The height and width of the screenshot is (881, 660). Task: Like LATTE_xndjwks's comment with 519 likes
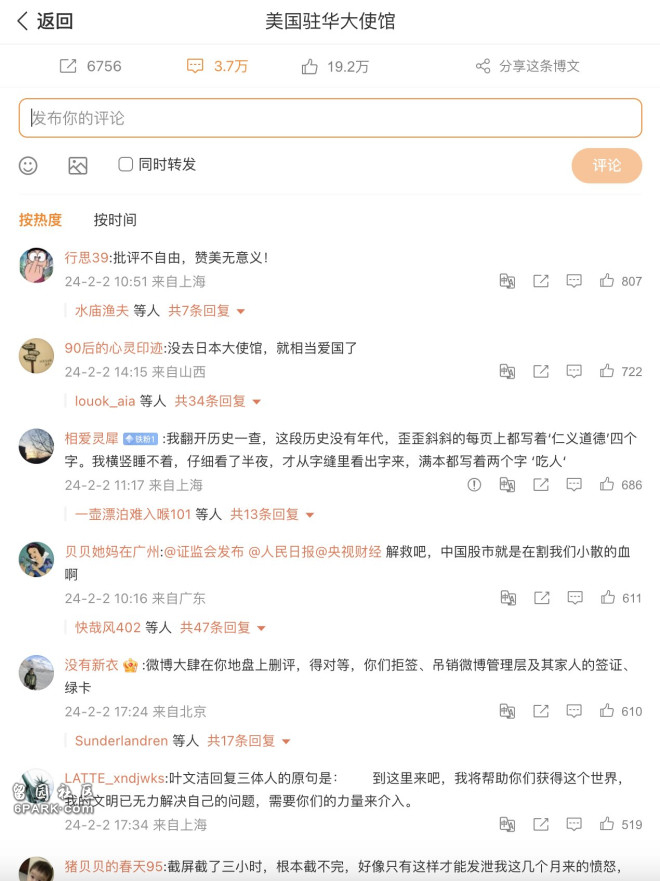[620, 825]
